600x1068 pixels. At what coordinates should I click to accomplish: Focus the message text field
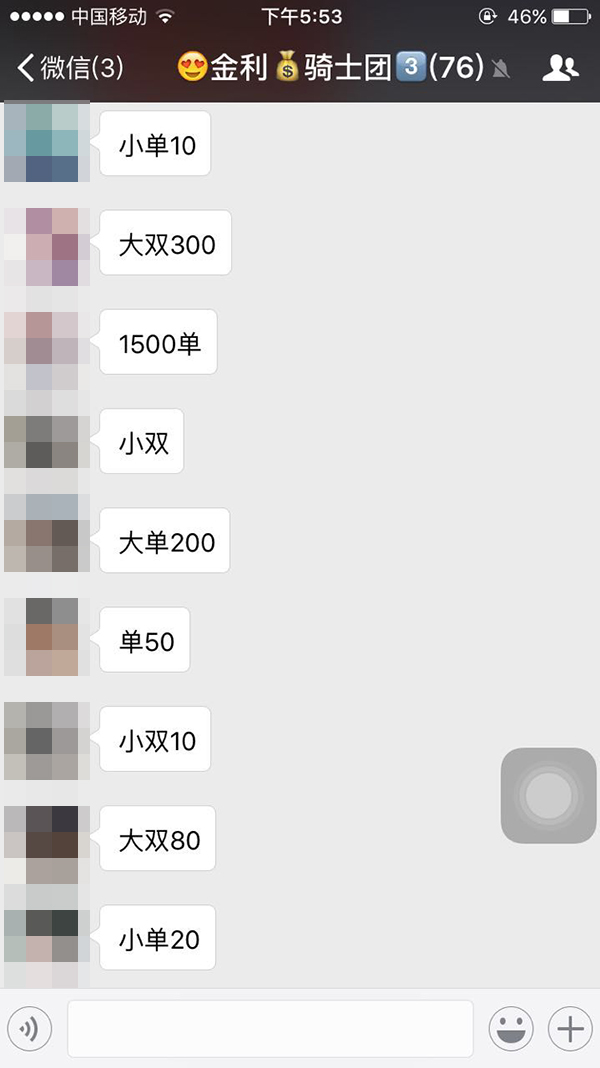(x=270, y=1028)
